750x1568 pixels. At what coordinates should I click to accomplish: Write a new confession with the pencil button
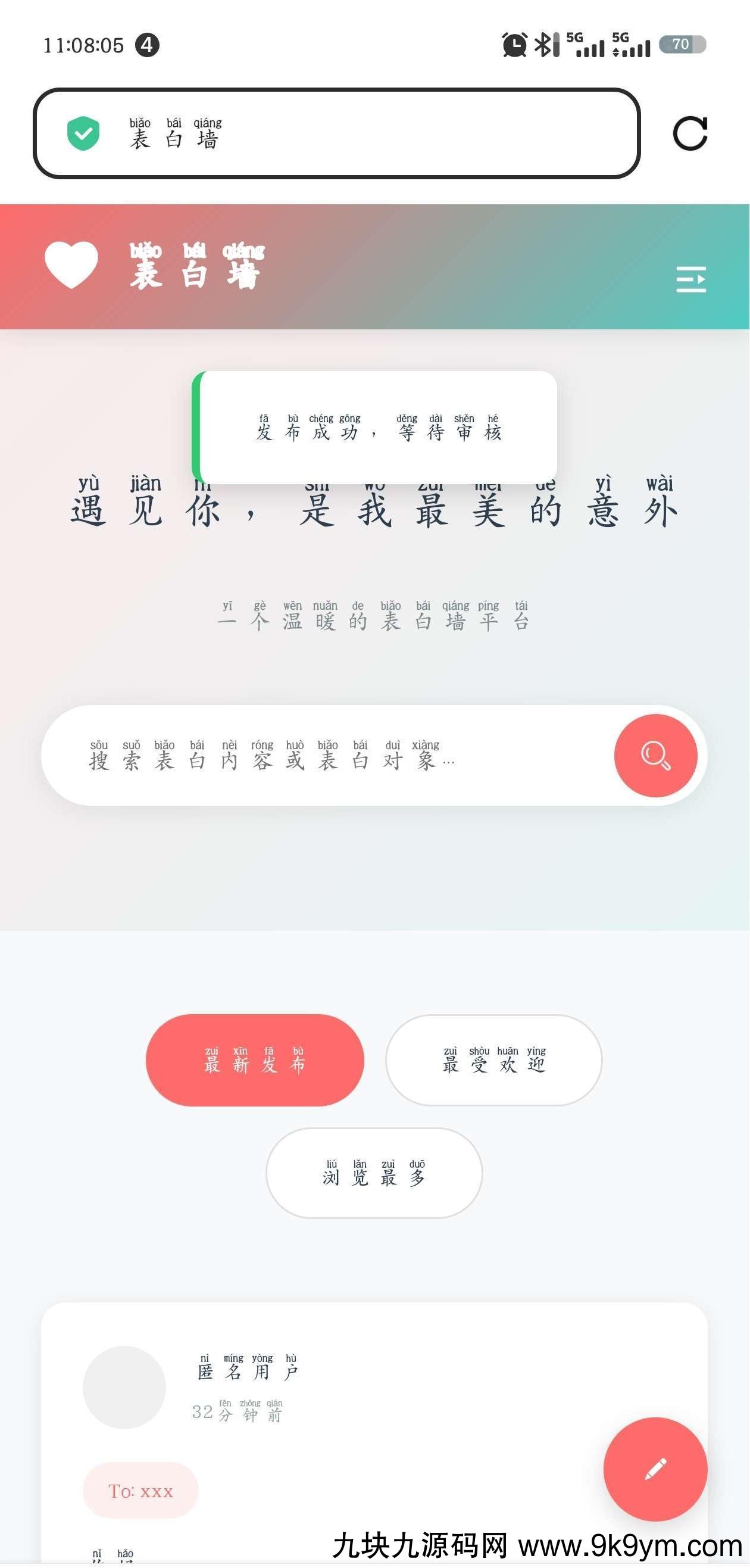point(655,1469)
